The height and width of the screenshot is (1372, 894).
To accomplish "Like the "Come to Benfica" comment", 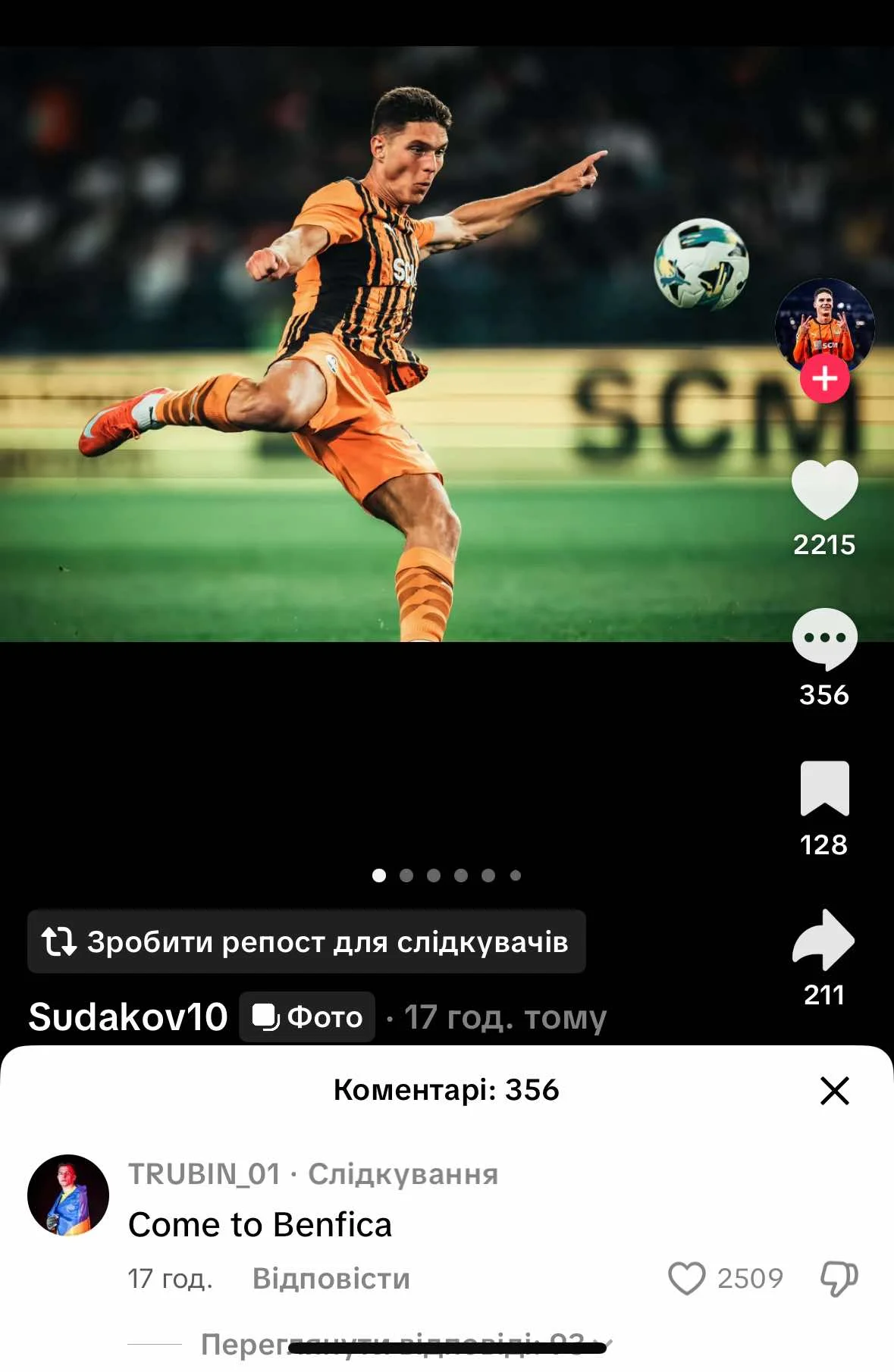I will [x=687, y=1278].
